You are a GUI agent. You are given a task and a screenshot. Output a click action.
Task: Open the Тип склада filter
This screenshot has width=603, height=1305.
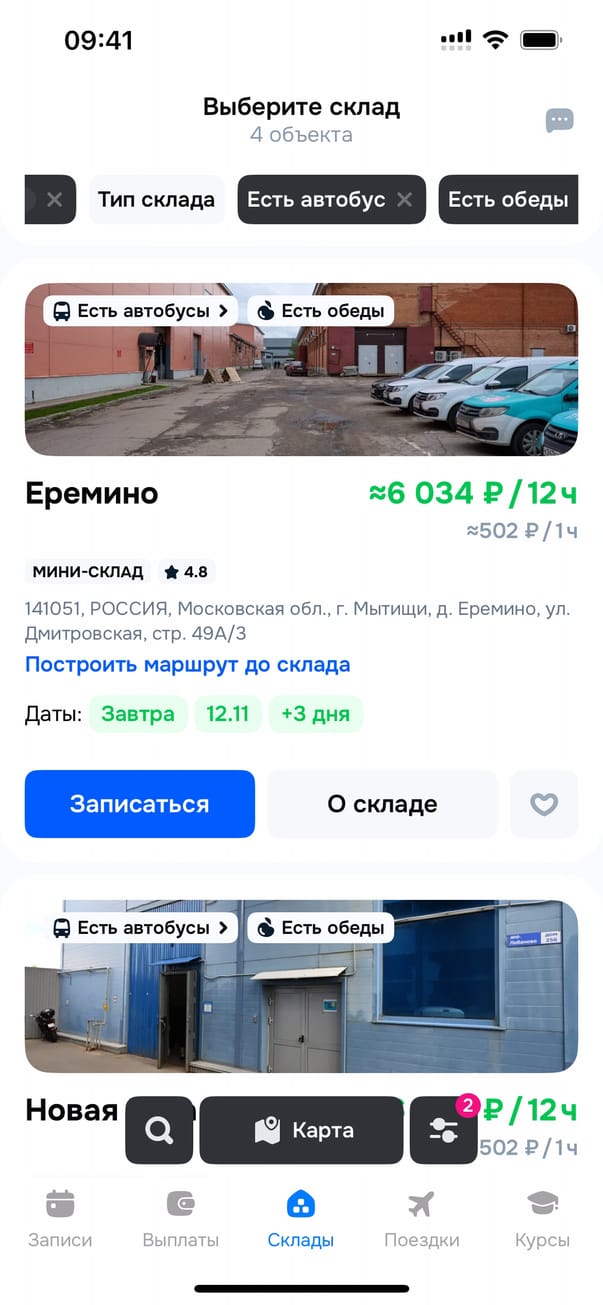(x=156, y=199)
